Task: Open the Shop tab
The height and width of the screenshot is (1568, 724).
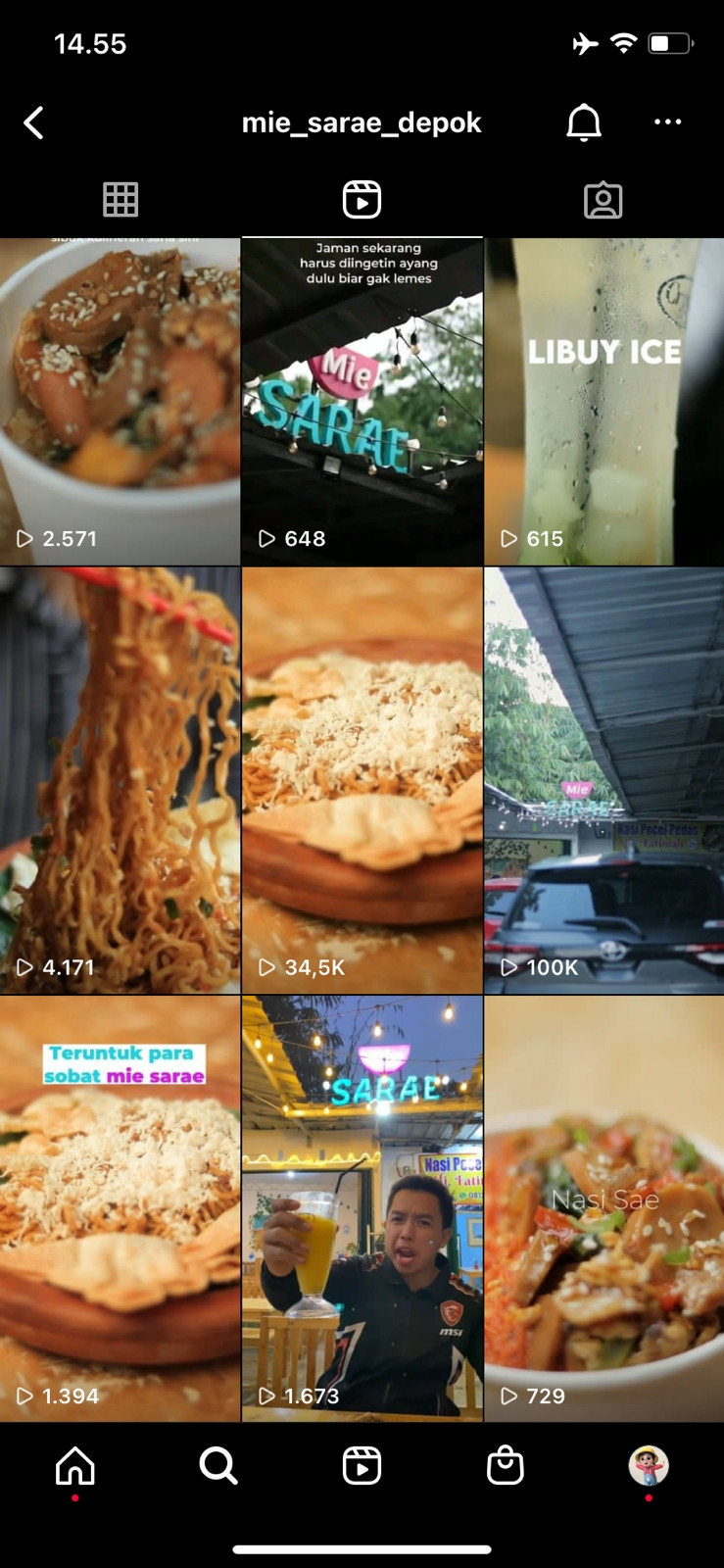Action: (x=505, y=1466)
